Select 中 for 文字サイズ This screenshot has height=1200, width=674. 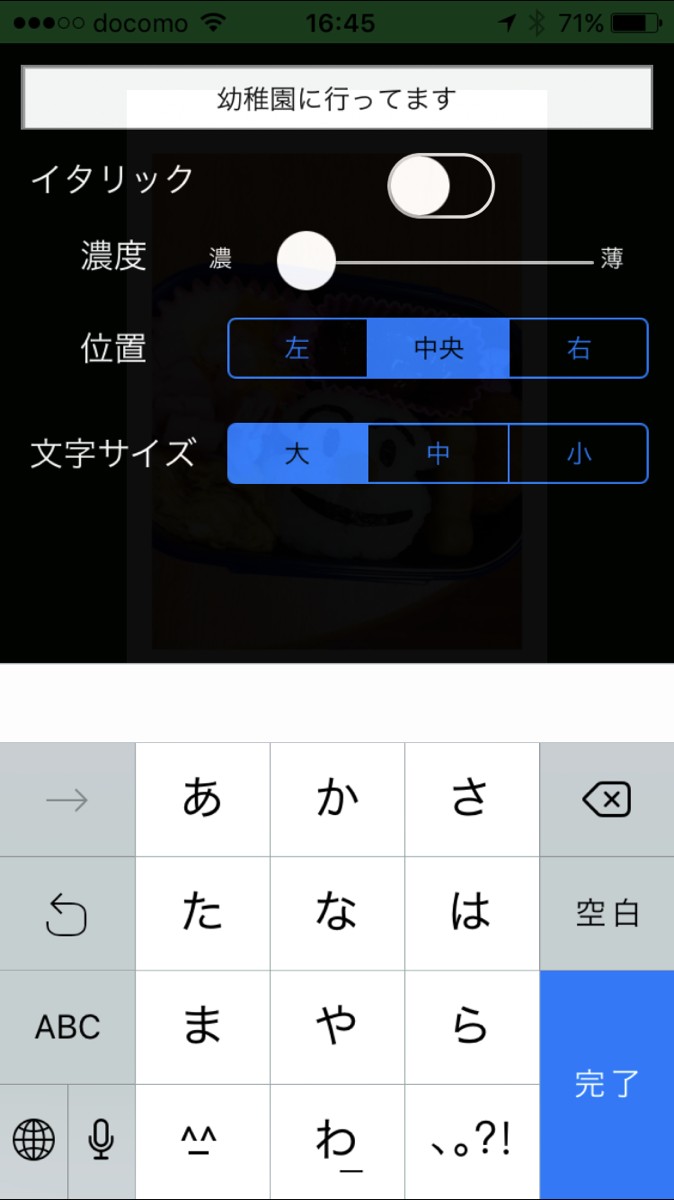click(x=438, y=454)
